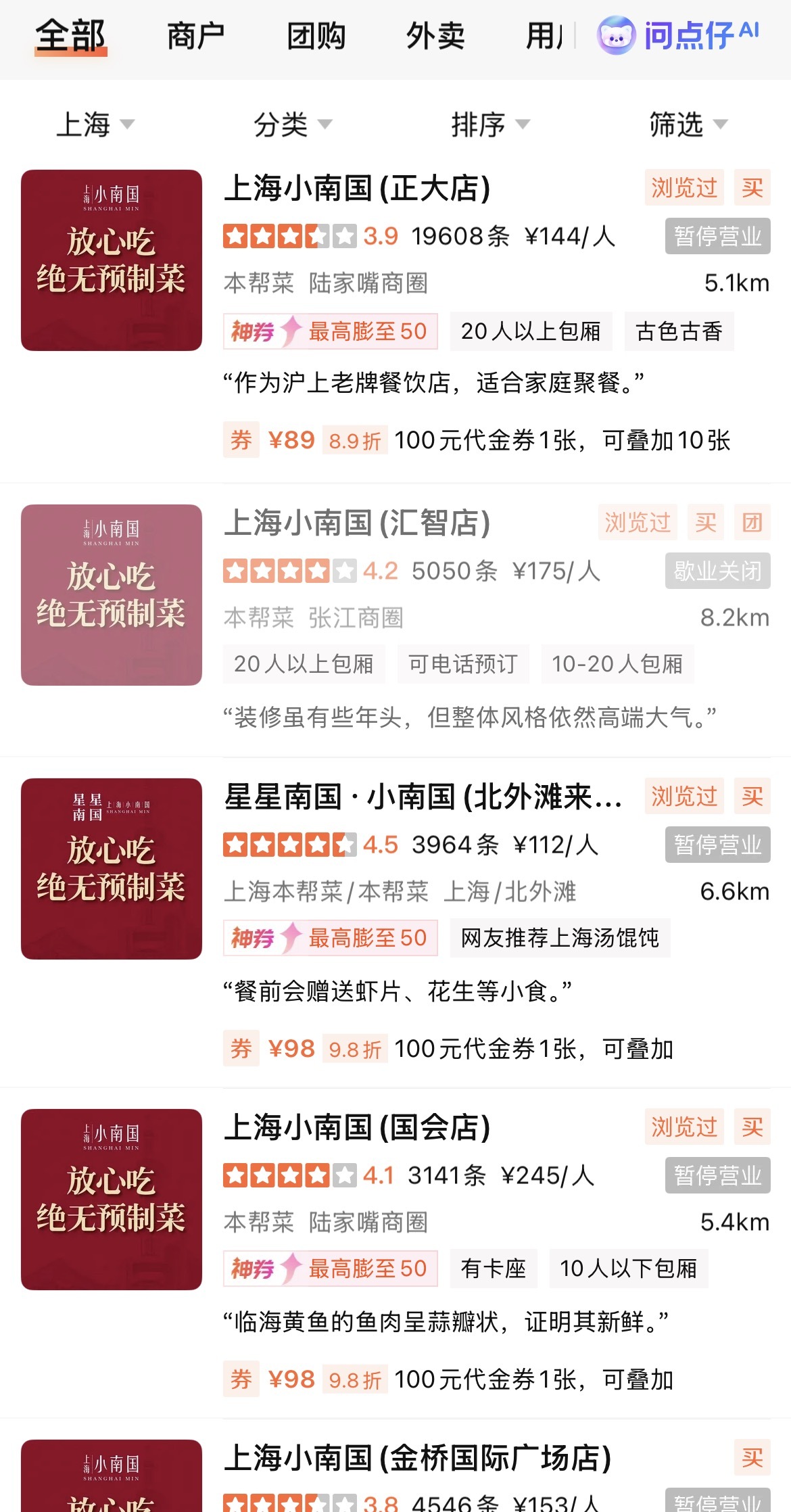Select the 团购 tab
This screenshot has width=791, height=1512.
click(x=316, y=36)
